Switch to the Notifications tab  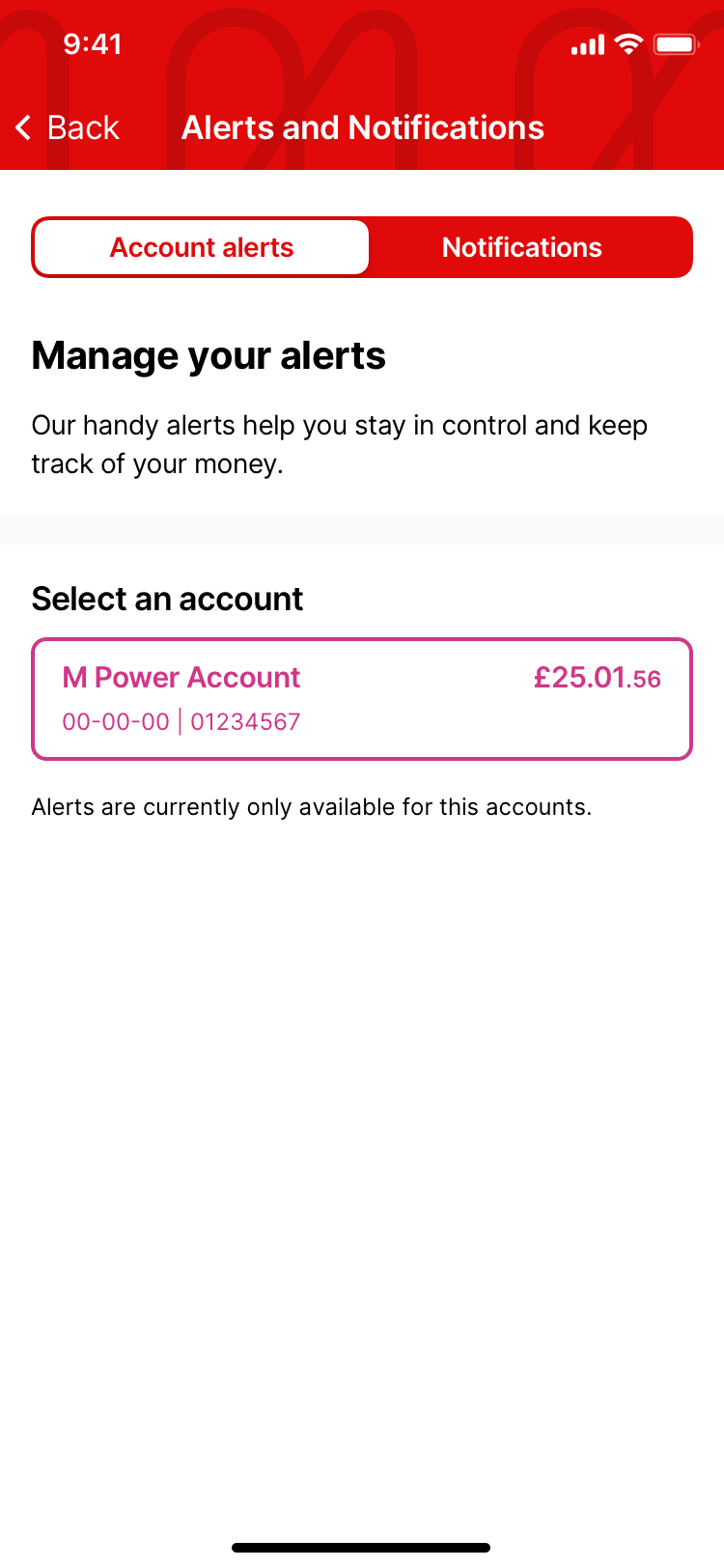[522, 247]
